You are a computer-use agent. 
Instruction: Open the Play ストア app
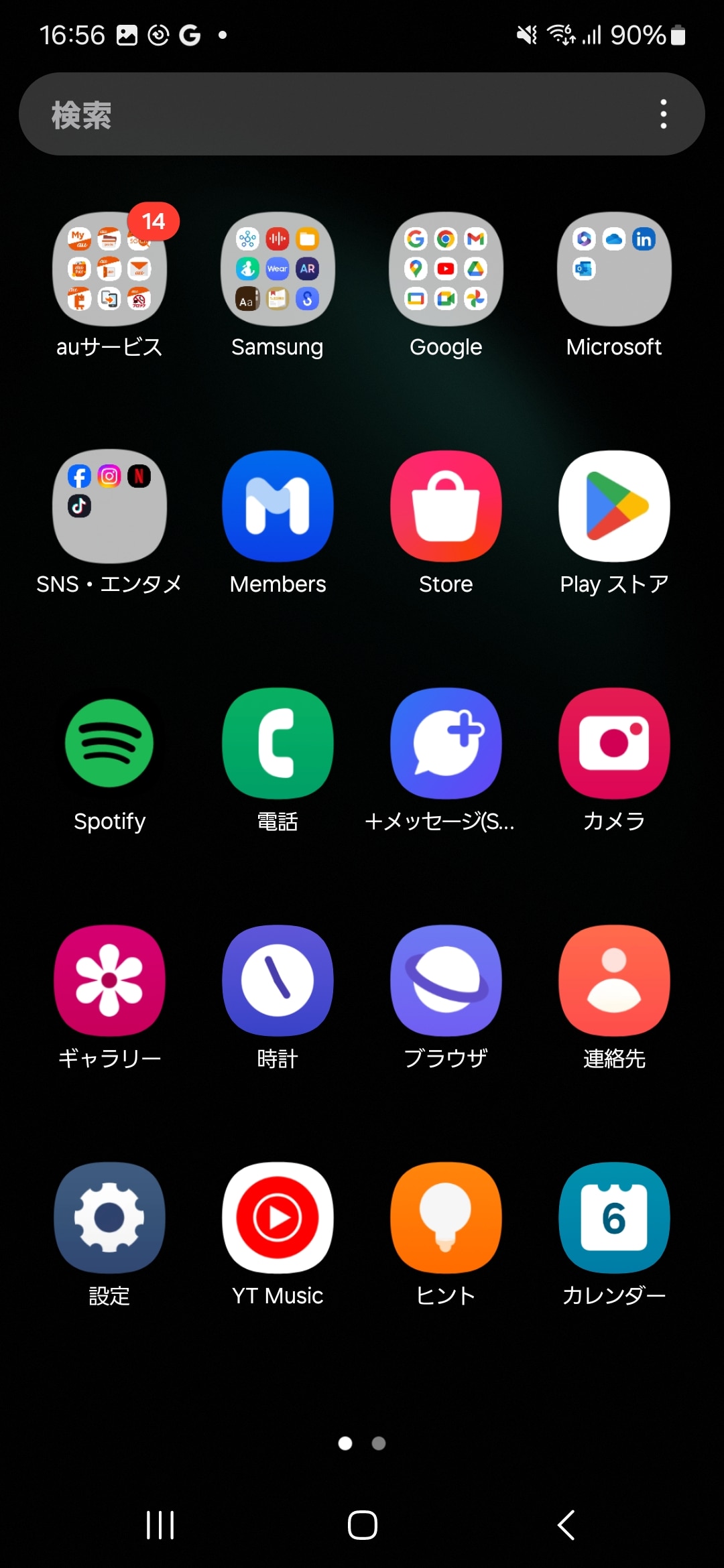point(613,507)
